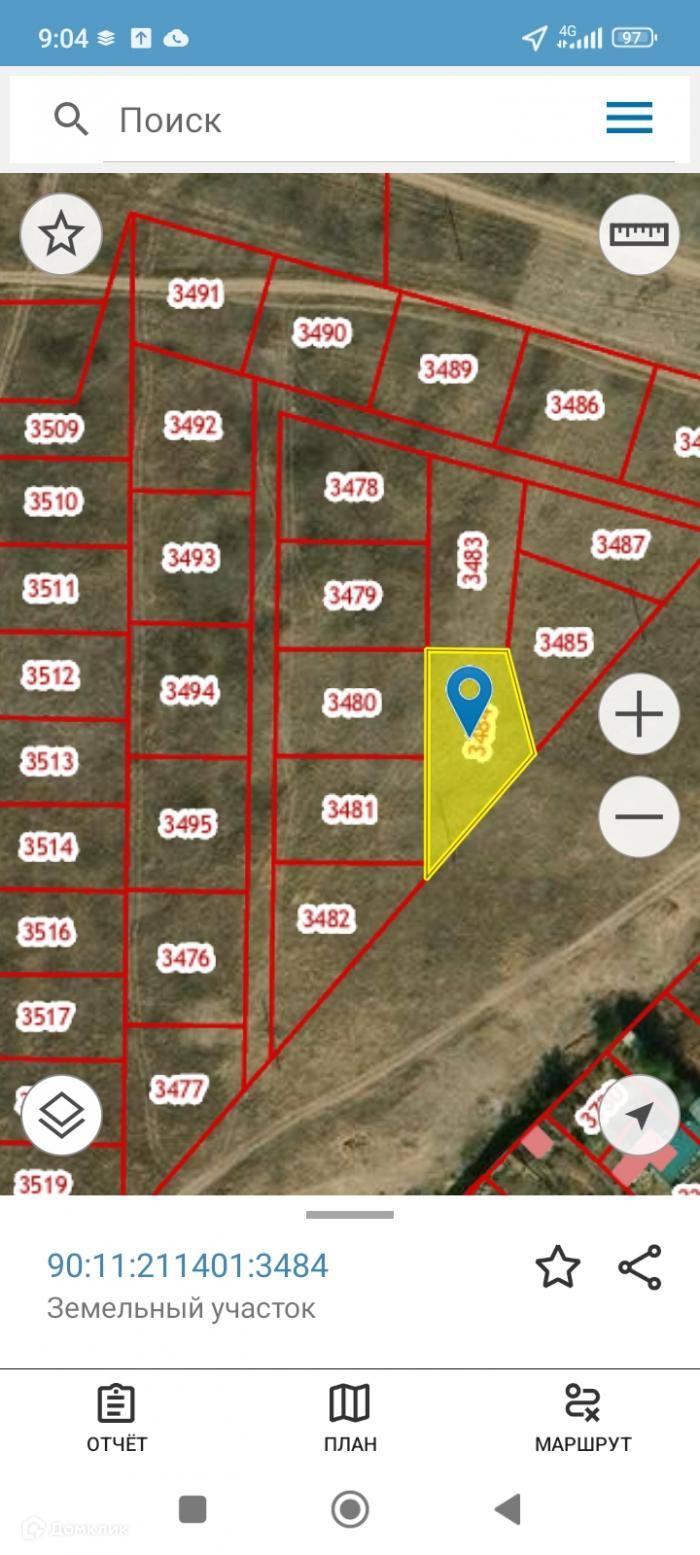Open the ruler measurement tool
The width and height of the screenshot is (700, 1555).
point(639,234)
